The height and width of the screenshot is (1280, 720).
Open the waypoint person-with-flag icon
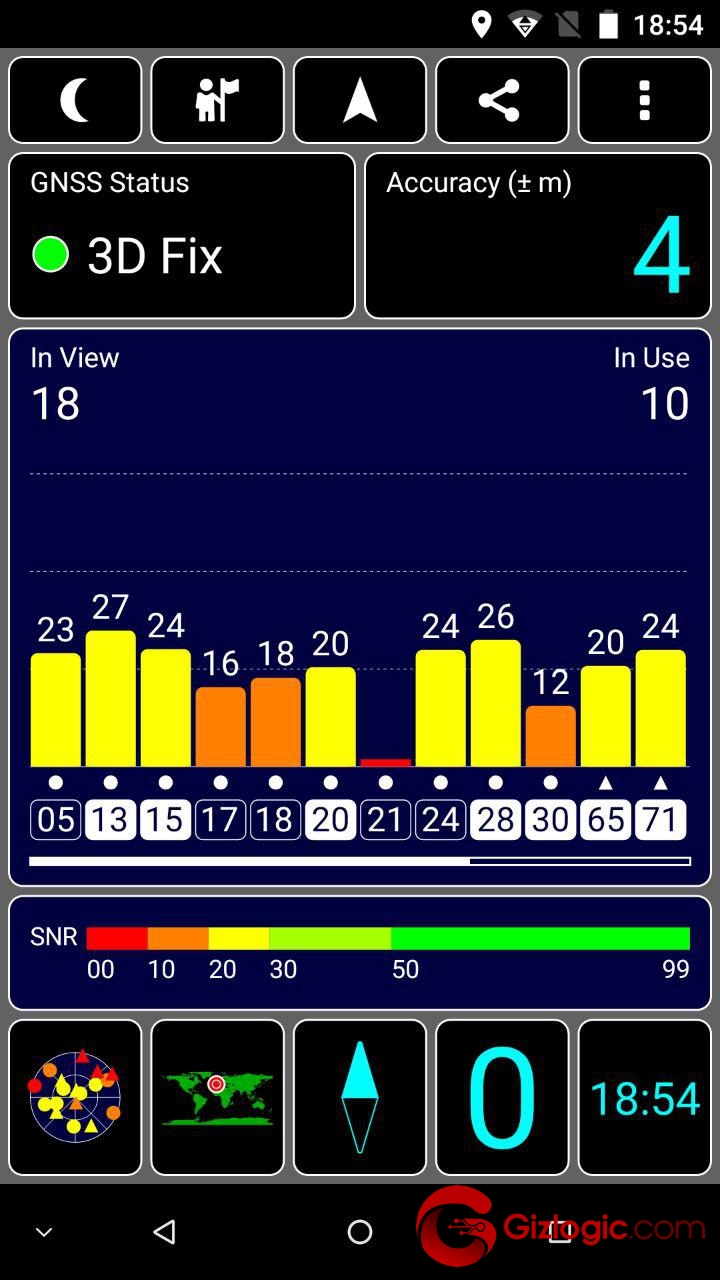[218, 100]
